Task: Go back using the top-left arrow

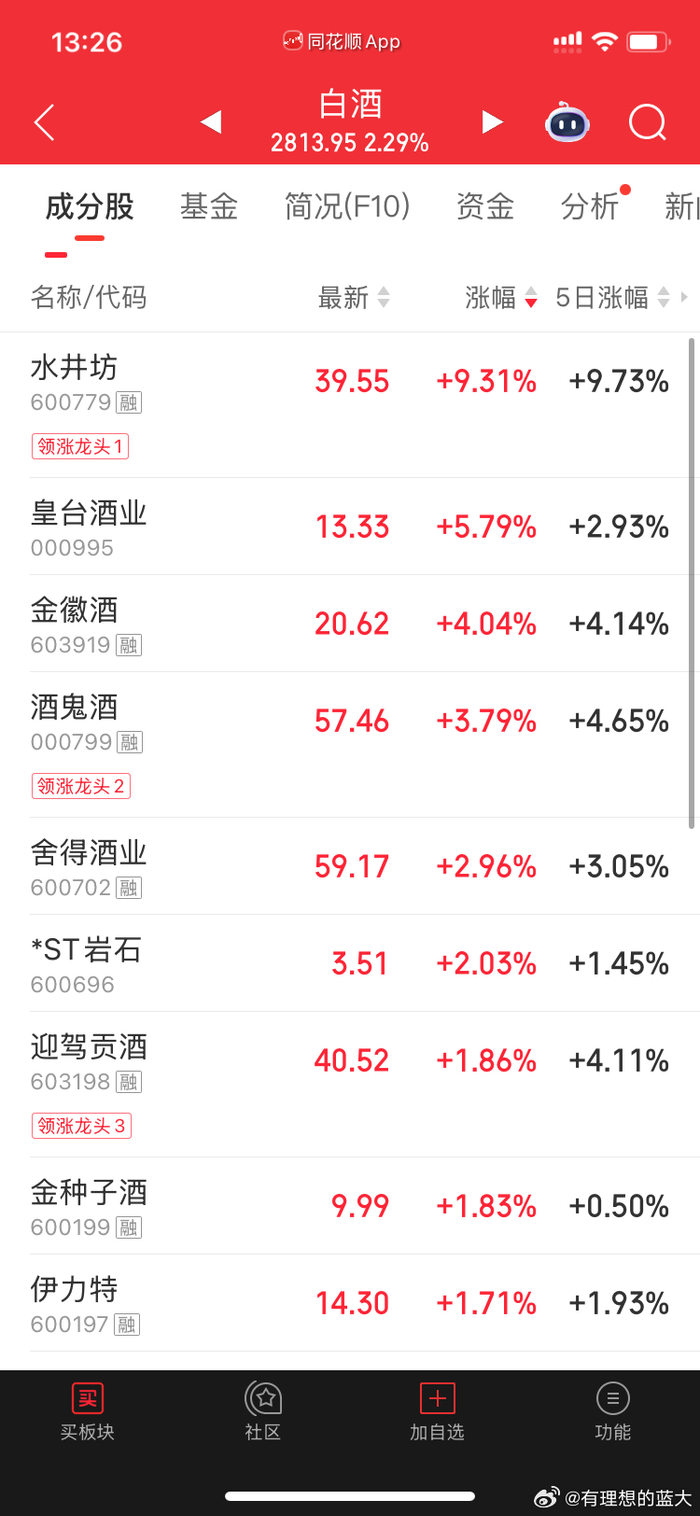Action: 44,123
